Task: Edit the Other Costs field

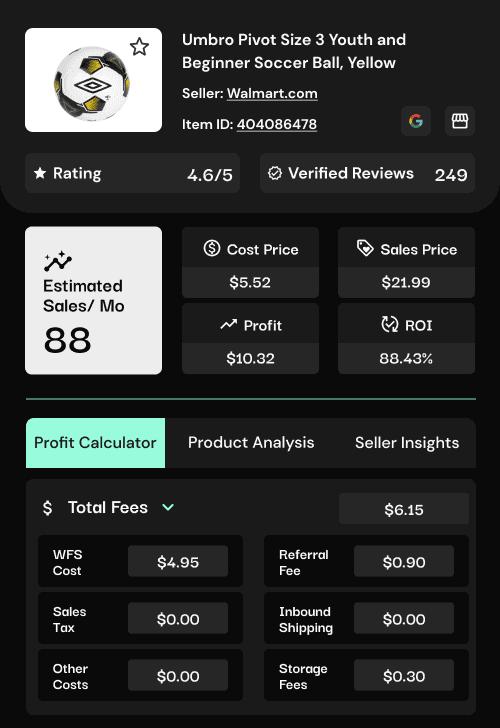Action: (x=178, y=676)
